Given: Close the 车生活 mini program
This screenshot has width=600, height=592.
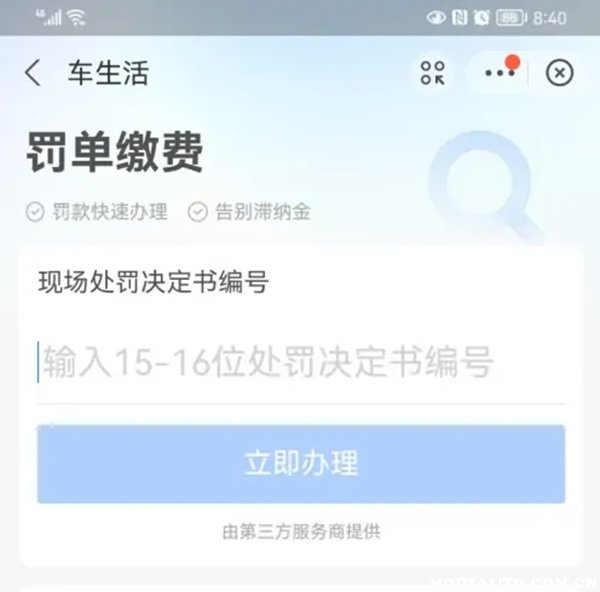Looking at the screenshot, I should [561, 73].
